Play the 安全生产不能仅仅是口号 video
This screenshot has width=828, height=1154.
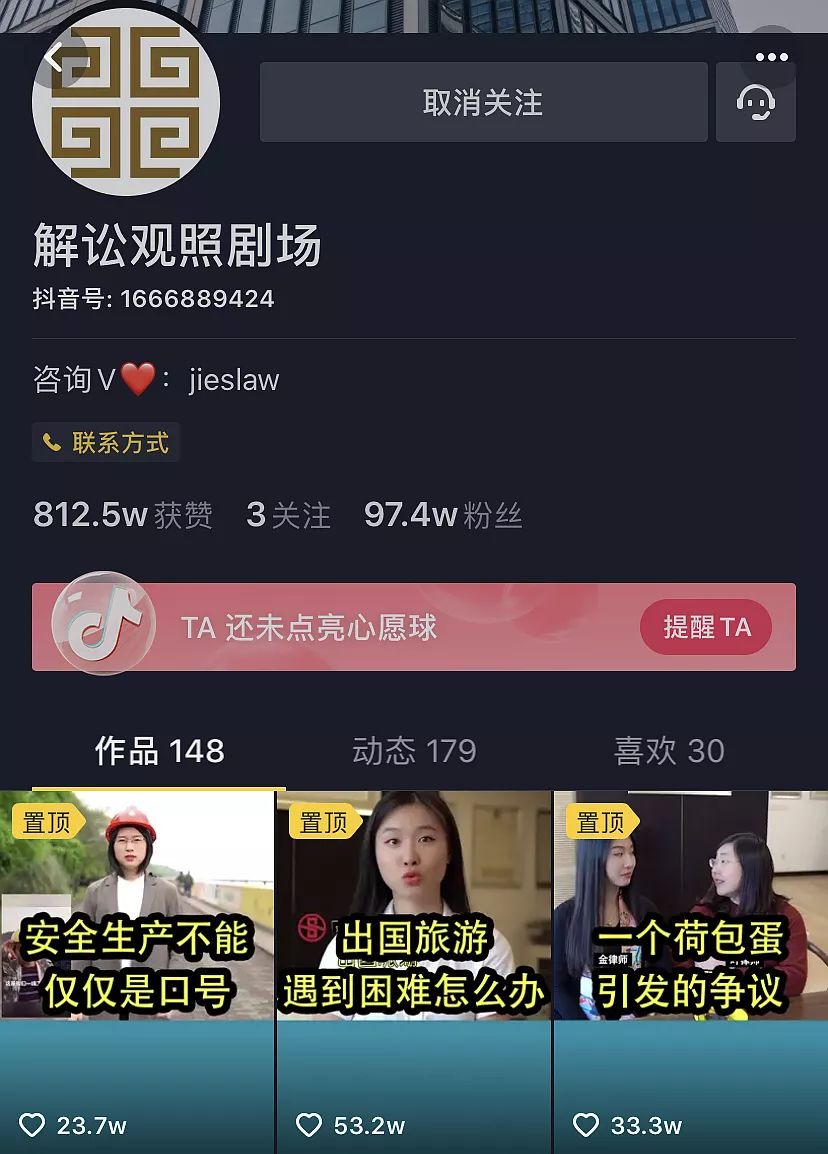[137, 960]
